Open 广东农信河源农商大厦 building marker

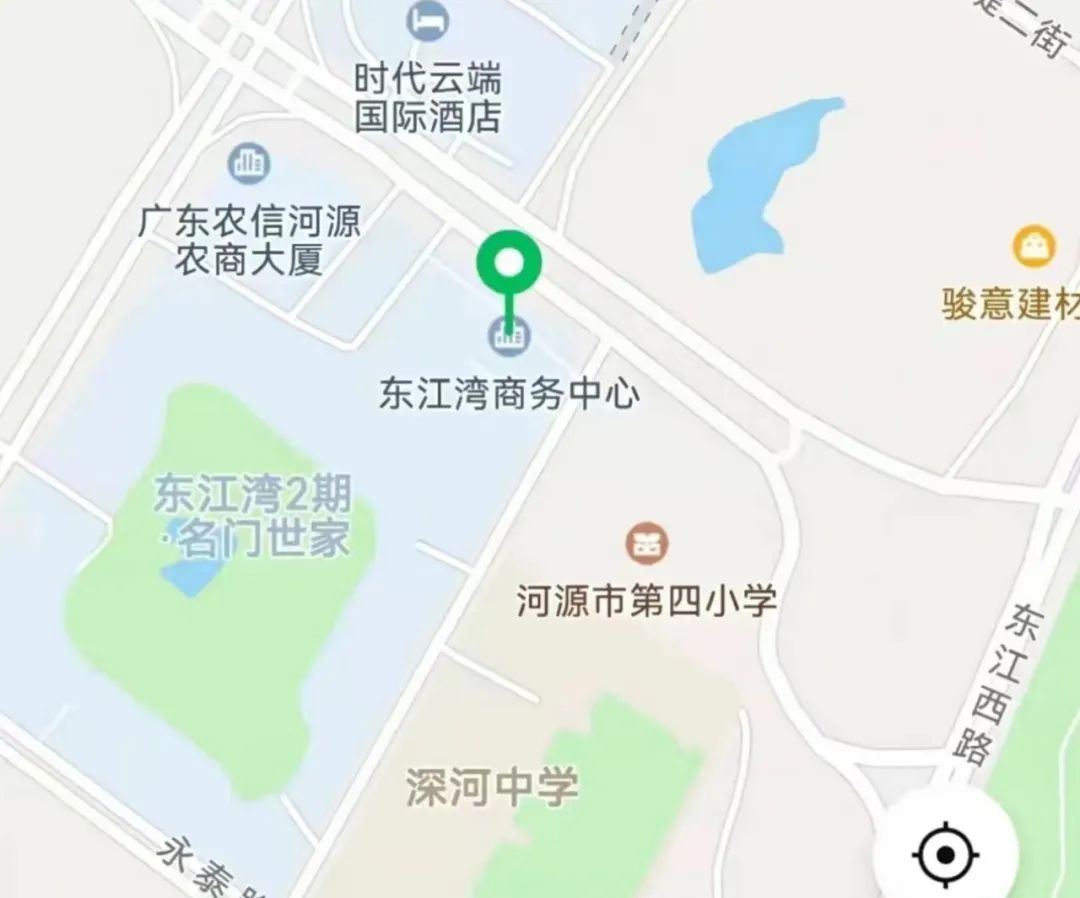pos(248,162)
